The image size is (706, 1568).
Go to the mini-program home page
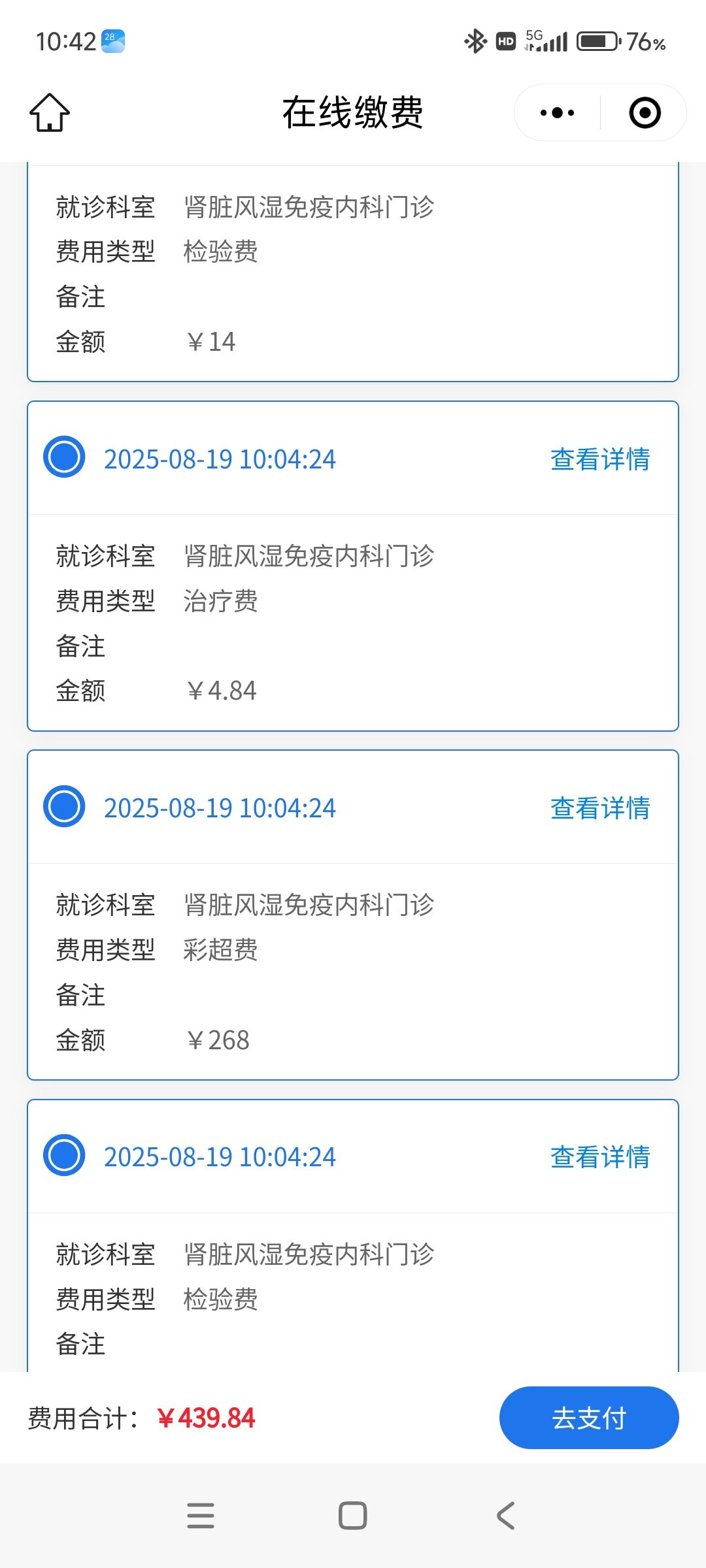coord(49,112)
